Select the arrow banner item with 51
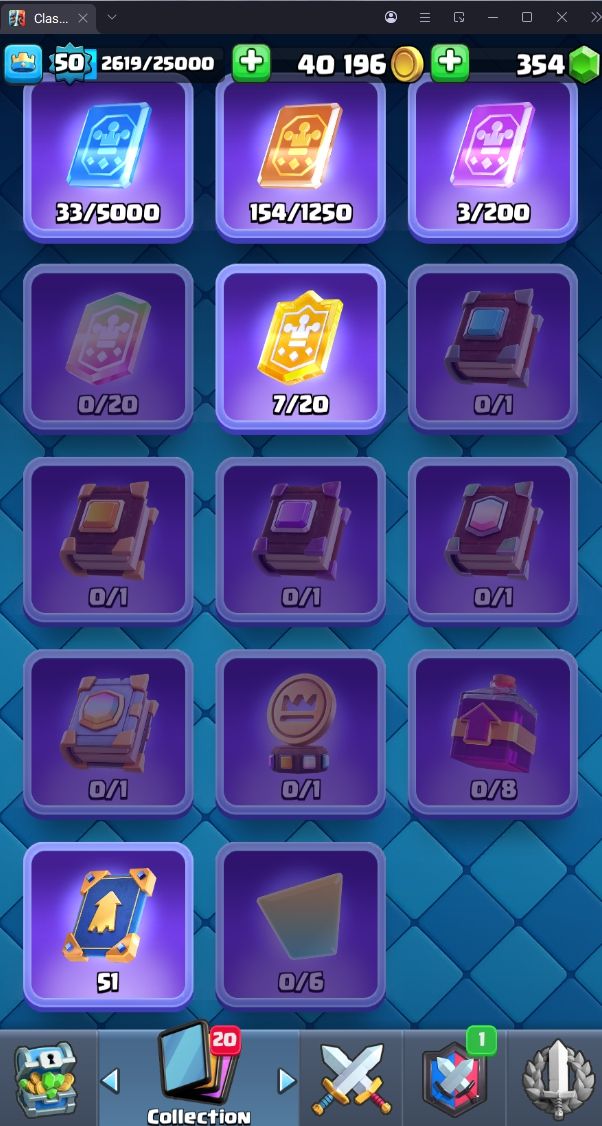The width and height of the screenshot is (602, 1126). [x=108, y=925]
